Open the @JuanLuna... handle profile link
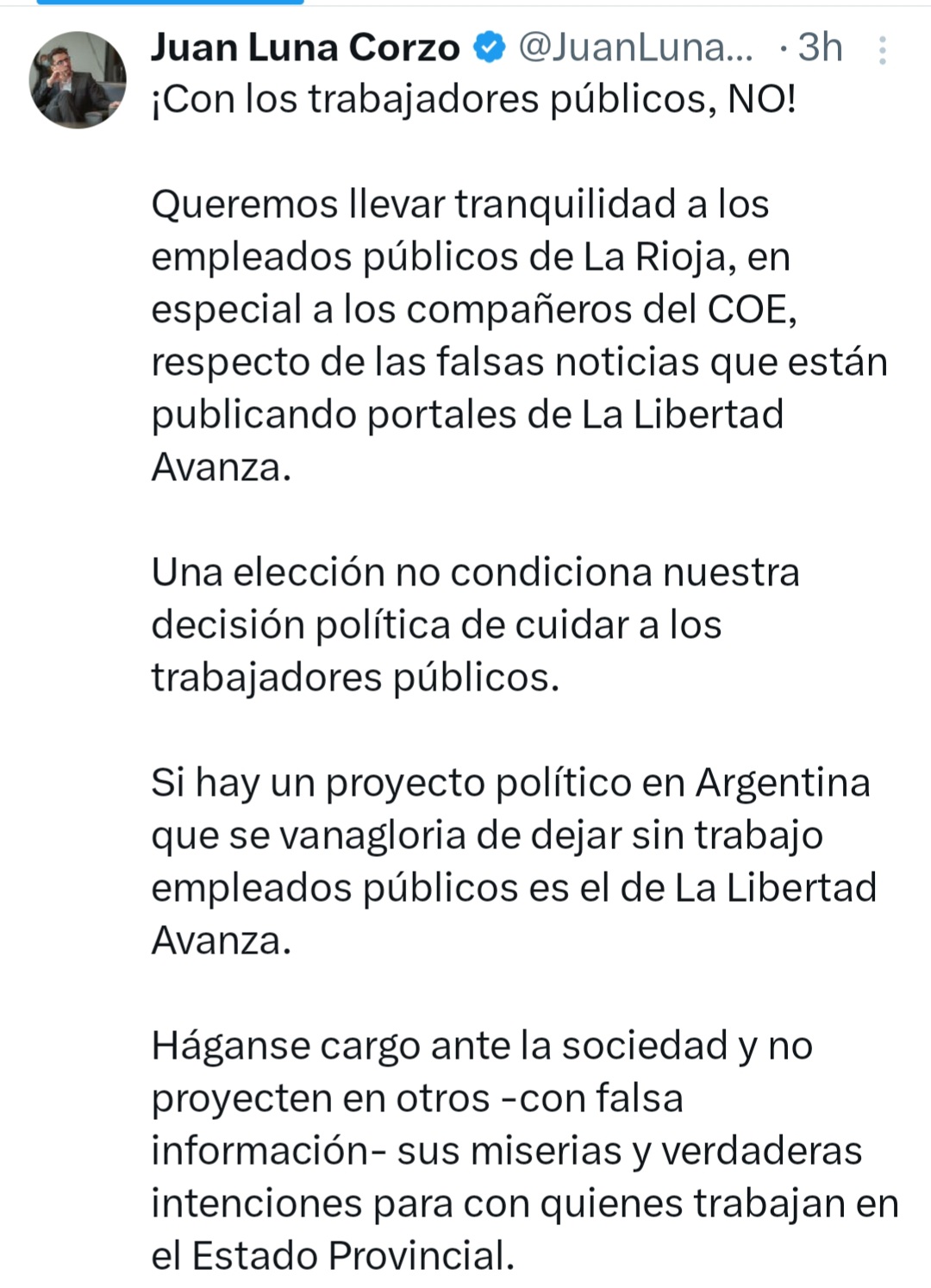The image size is (931, 1288). 634,48
